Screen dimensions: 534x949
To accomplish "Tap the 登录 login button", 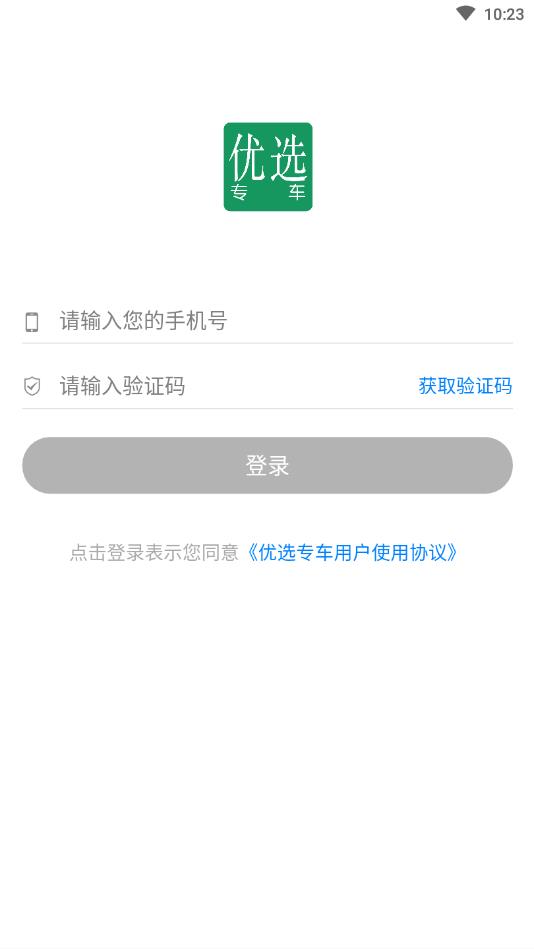I will point(267,465).
